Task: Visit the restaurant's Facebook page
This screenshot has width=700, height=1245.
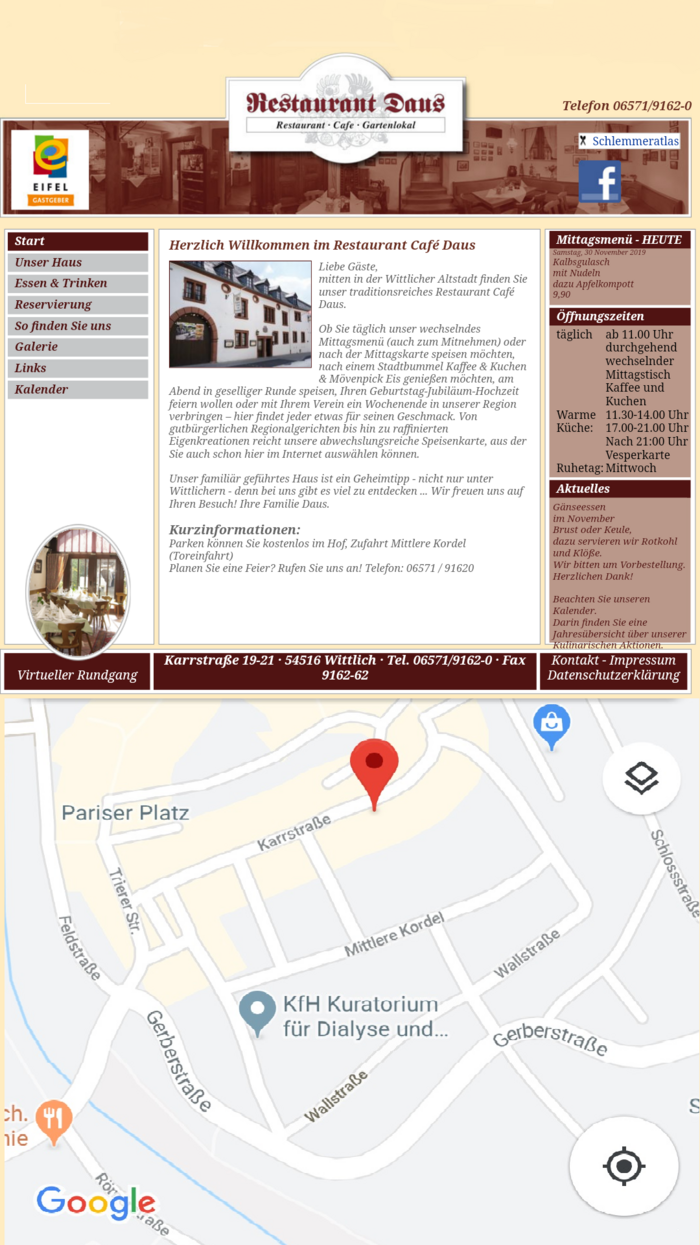Action: pyautogui.click(x=600, y=181)
